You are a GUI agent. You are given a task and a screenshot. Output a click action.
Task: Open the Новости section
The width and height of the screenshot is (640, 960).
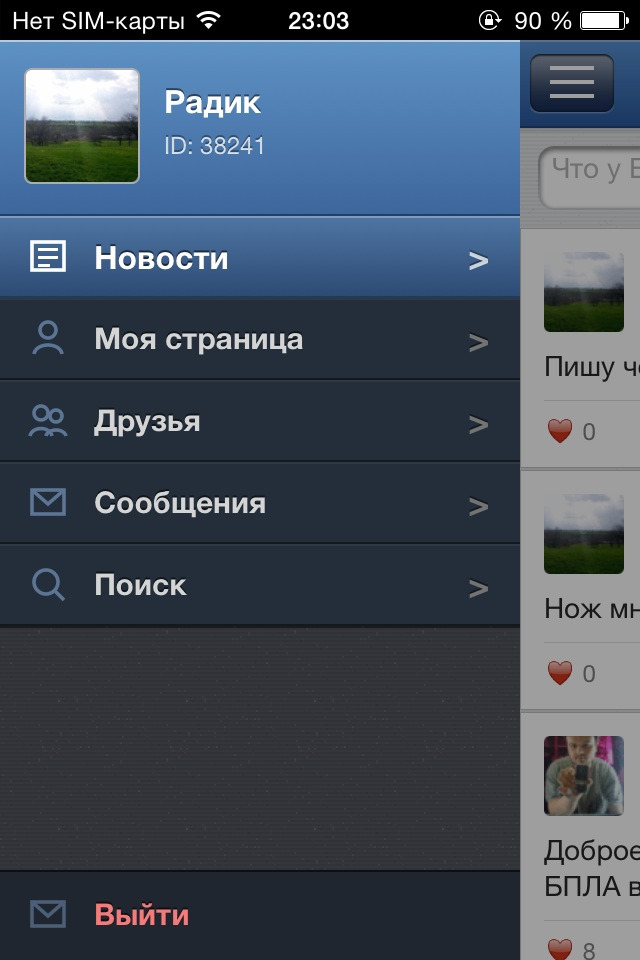260,257
